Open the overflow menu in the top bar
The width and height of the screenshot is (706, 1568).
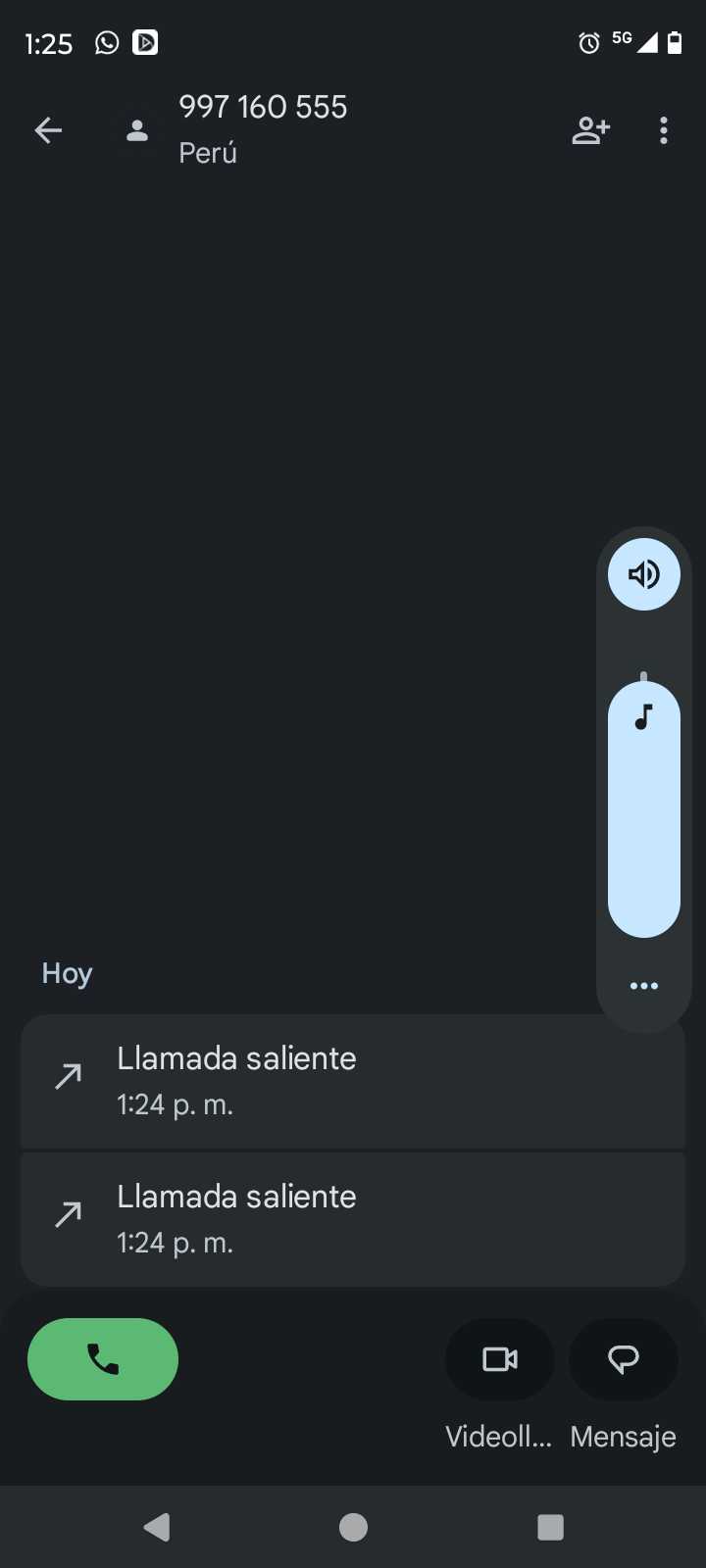664,130
